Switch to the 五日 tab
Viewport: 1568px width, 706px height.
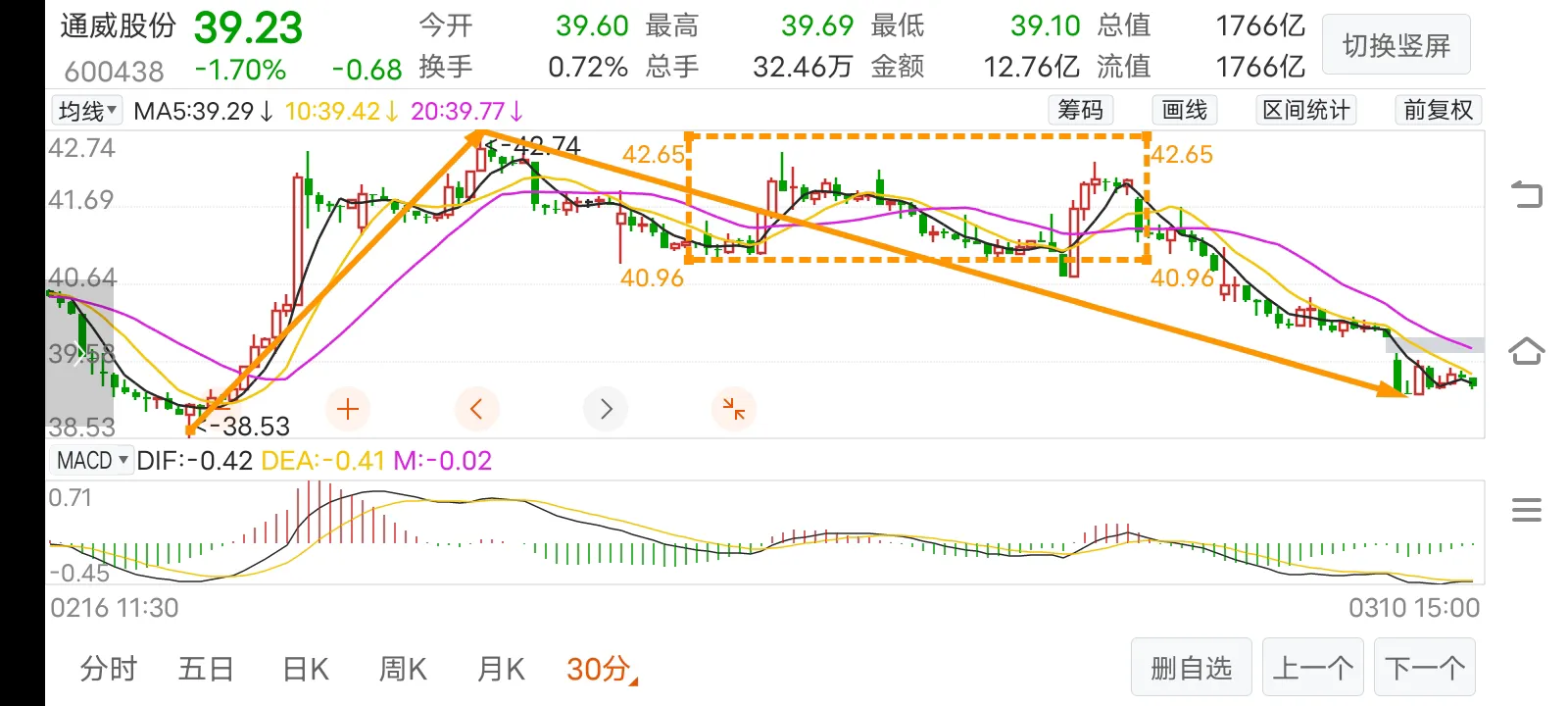206,669
